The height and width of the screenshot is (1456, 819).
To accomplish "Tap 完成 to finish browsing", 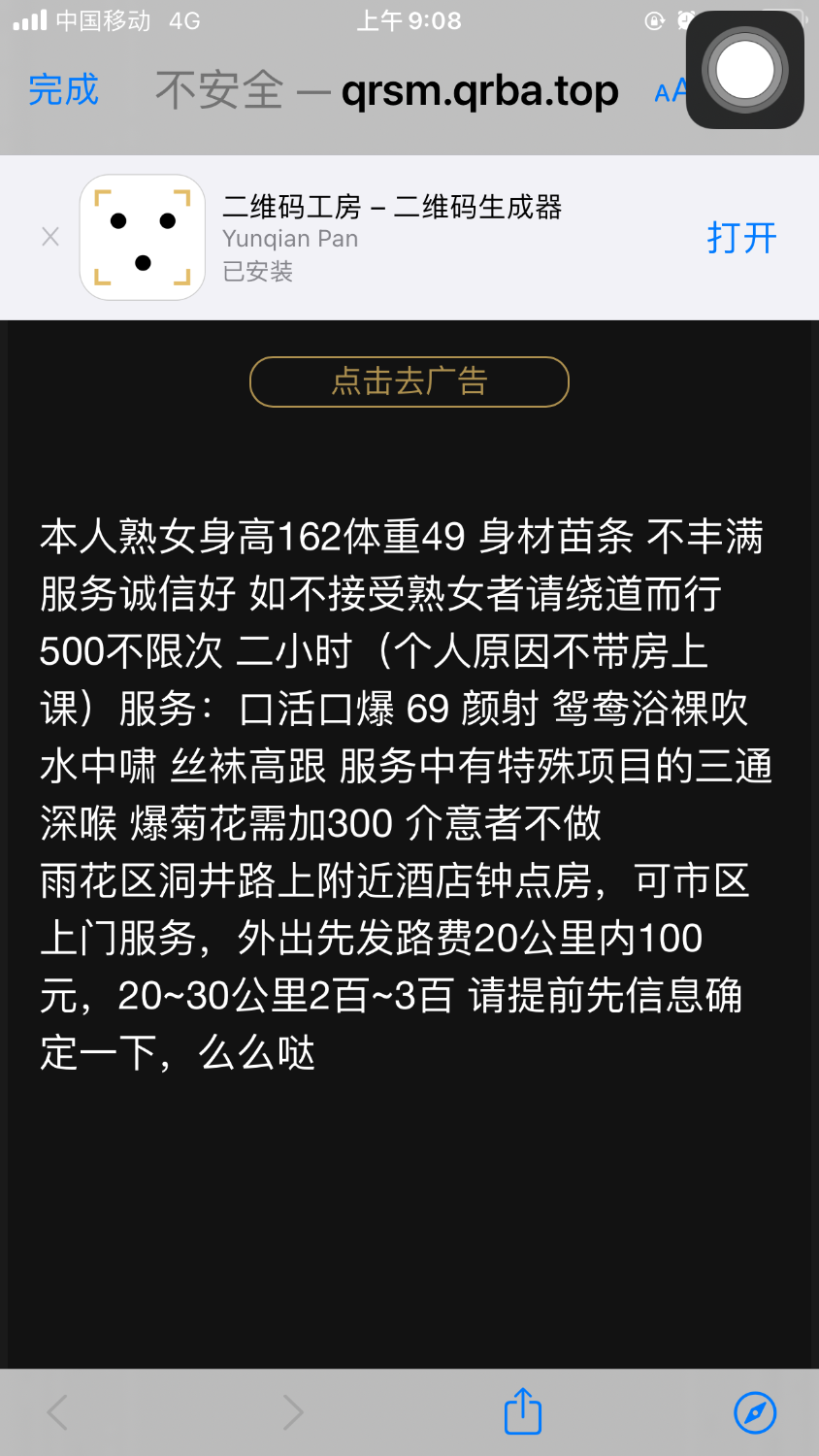I will [x=63, y=90].
